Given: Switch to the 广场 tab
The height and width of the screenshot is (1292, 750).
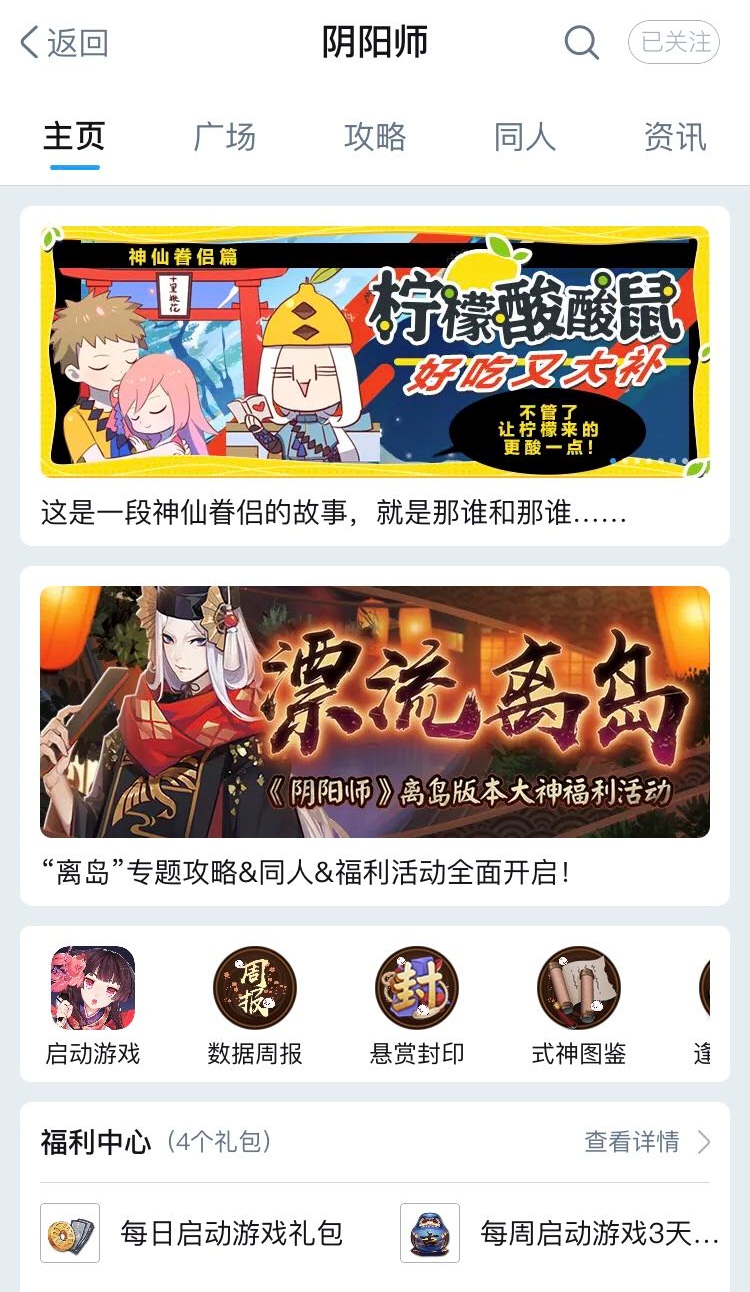Looking at the screenshot, I should pos(224,137).
